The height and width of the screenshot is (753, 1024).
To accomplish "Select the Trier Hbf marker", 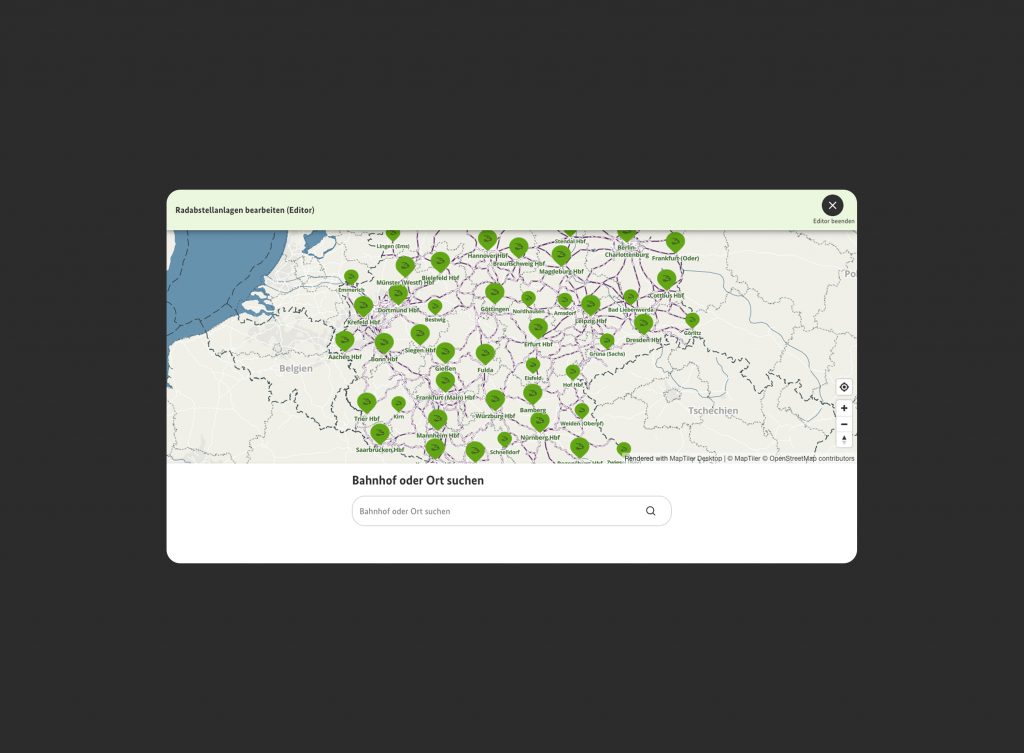I will point(367,402).
